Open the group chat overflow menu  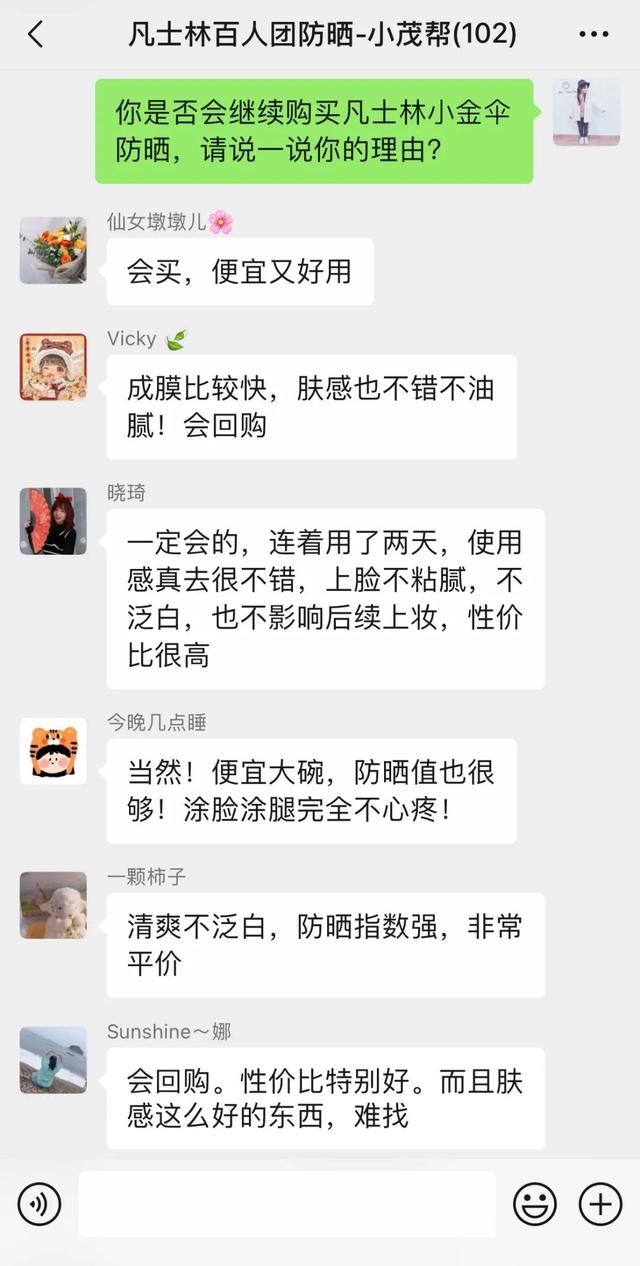pyautogui.click(x=594, y=35)
